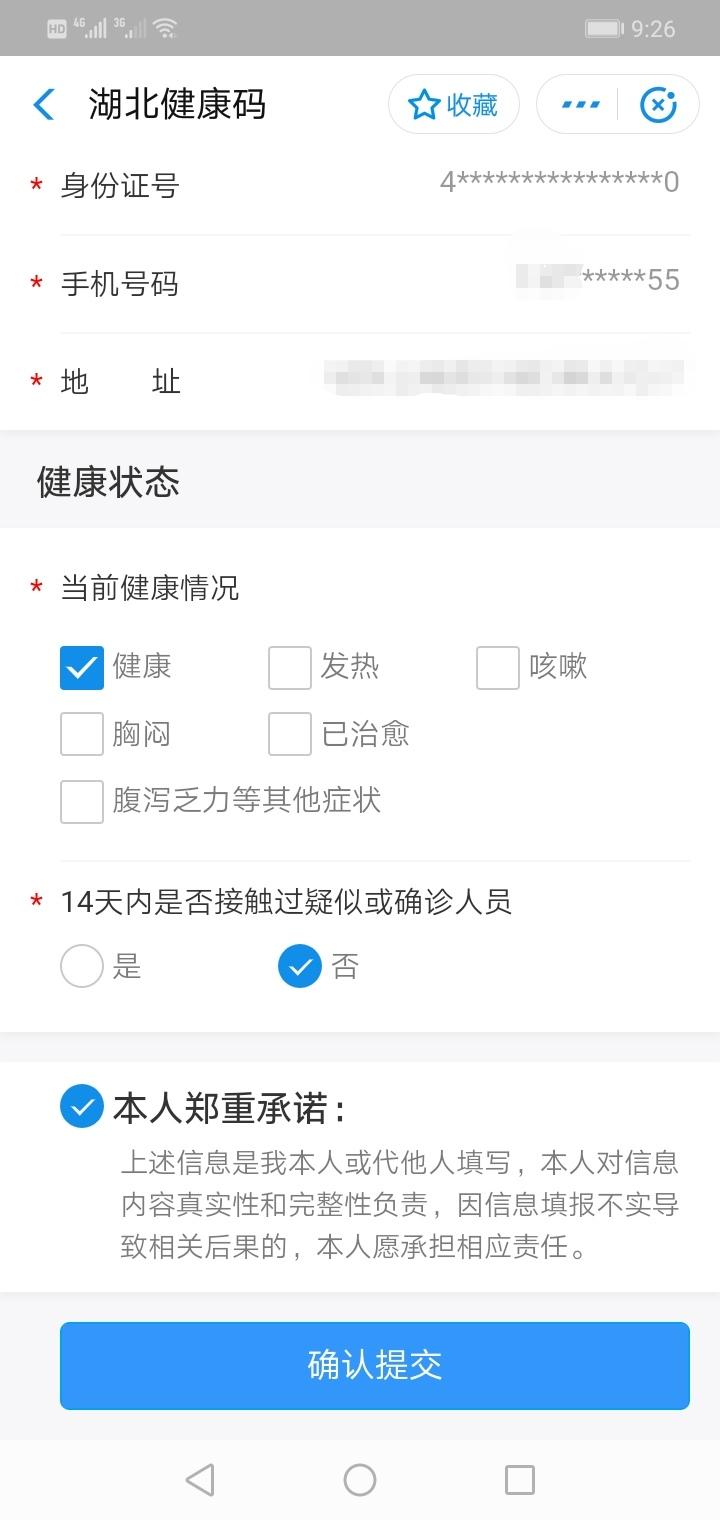Go back from 湖北健康码 page

(x=44, y=104)
